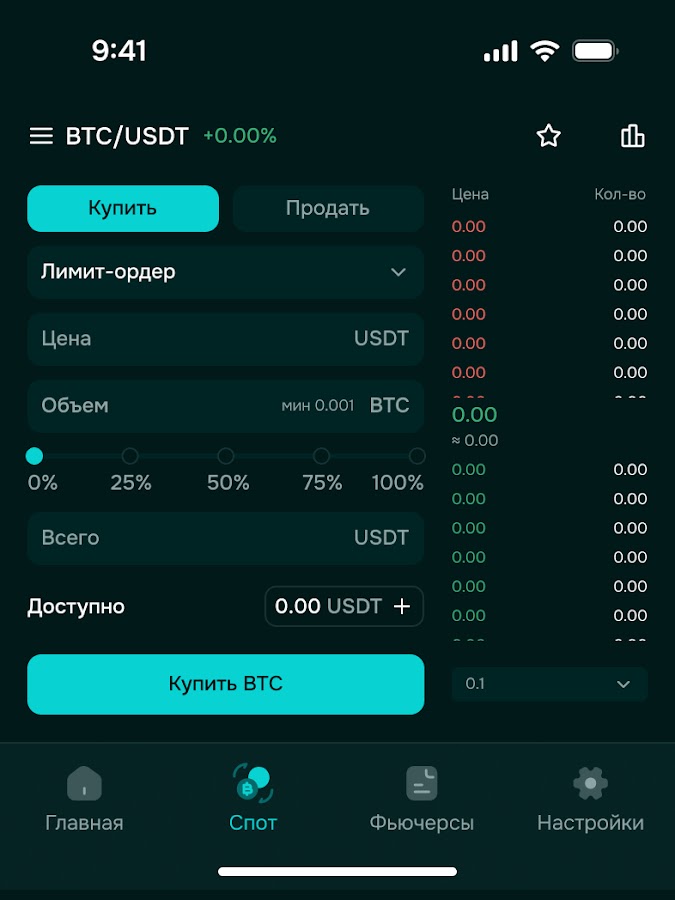This screenshot has width=675, height=900.
Task: Expand the 0.1 order book precision dropdown
Action: tap(549, 684)
